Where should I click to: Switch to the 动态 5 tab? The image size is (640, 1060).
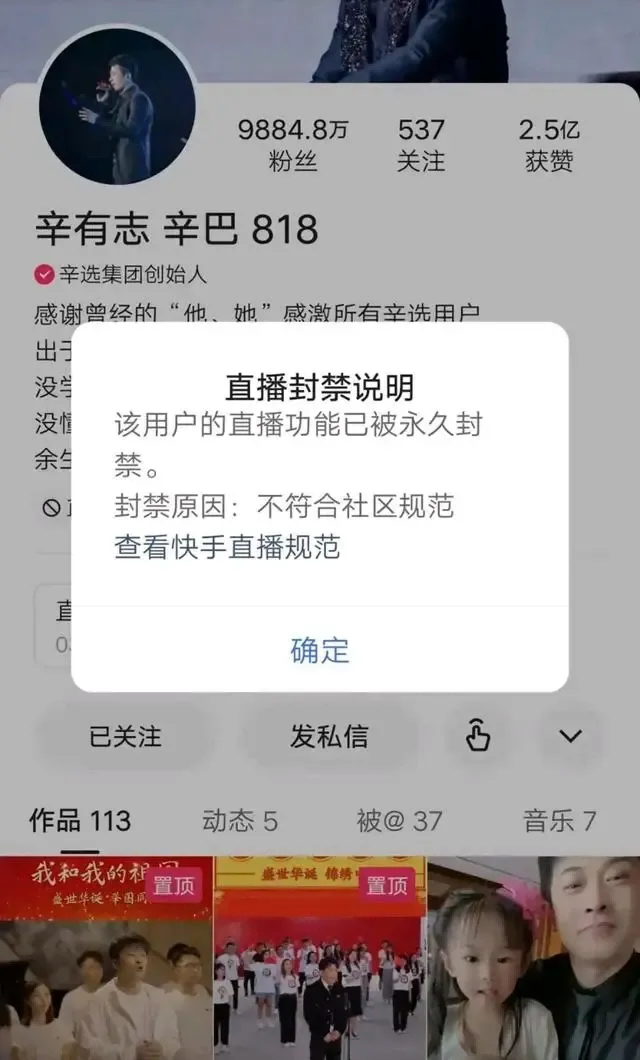tap(240, 821)
